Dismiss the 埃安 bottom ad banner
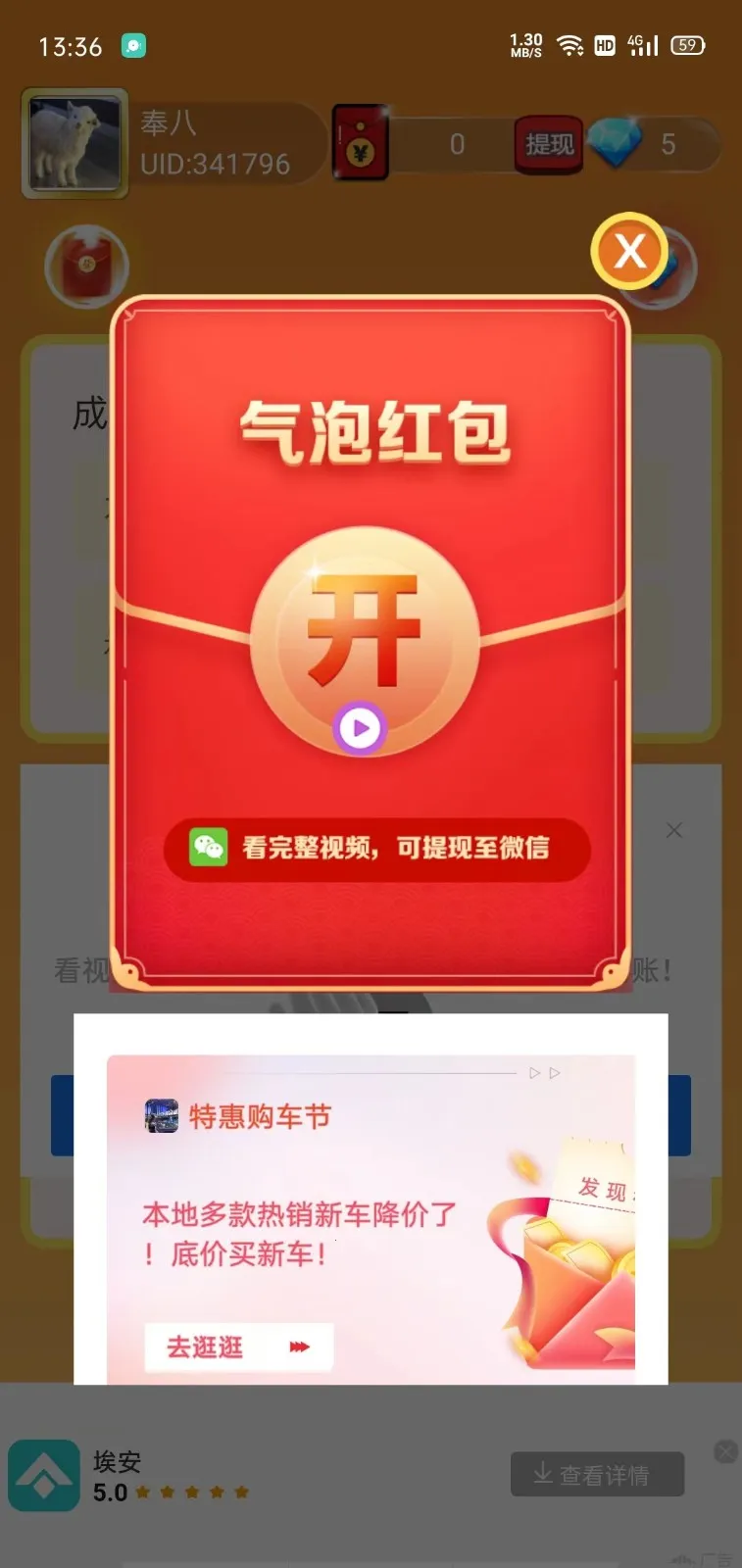Viewport: 742px width, 1568px height. (x=725, y=1451)
